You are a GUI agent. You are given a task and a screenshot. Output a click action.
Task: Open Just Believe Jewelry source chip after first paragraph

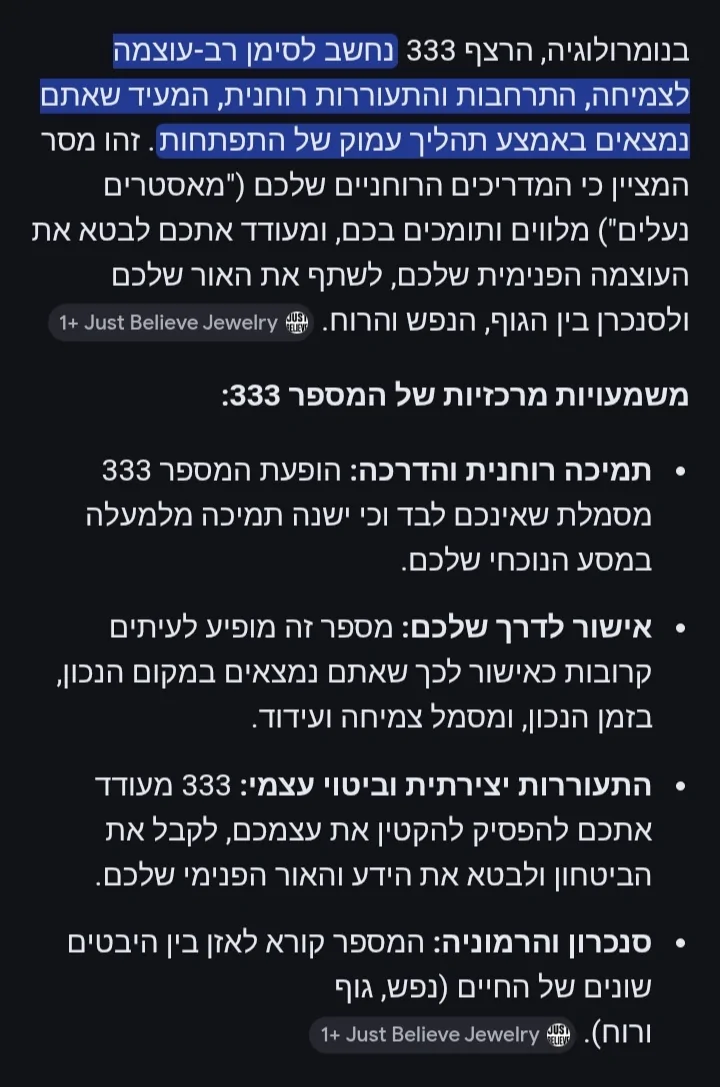click(181, 323)
